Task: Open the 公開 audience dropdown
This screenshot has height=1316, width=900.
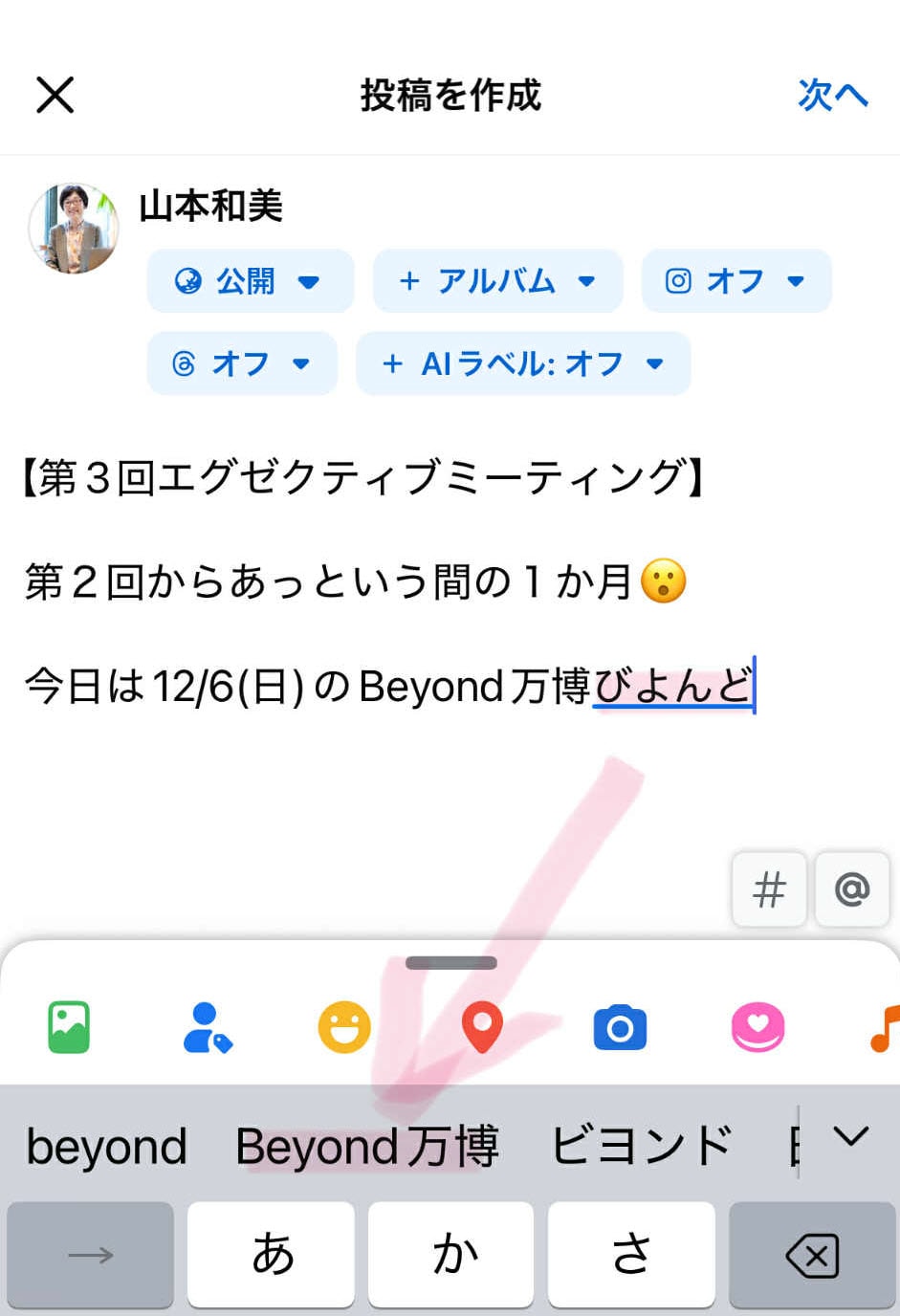Action: pyautogui.click(x=250, y=281)
